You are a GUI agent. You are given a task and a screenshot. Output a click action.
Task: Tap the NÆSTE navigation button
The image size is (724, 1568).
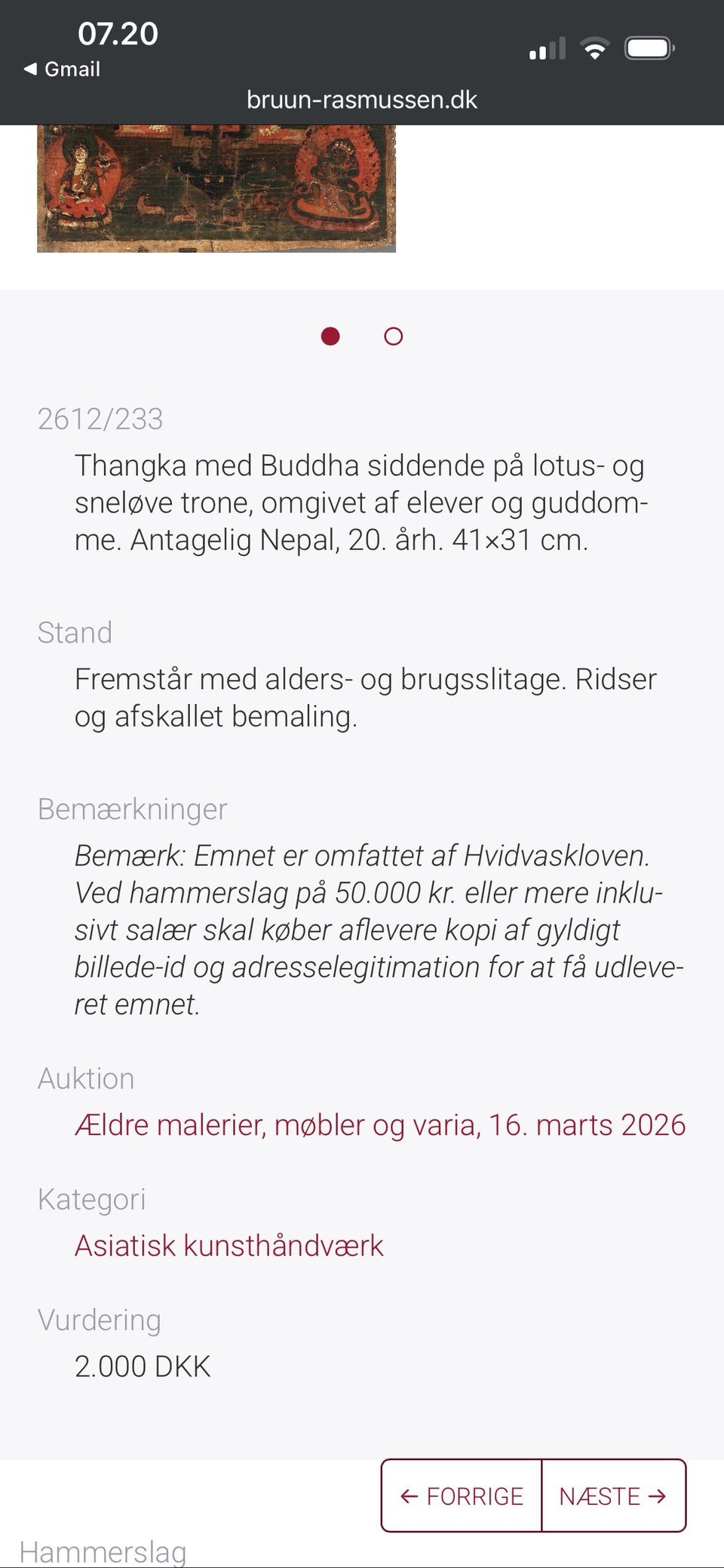[x=615, y=1496]
